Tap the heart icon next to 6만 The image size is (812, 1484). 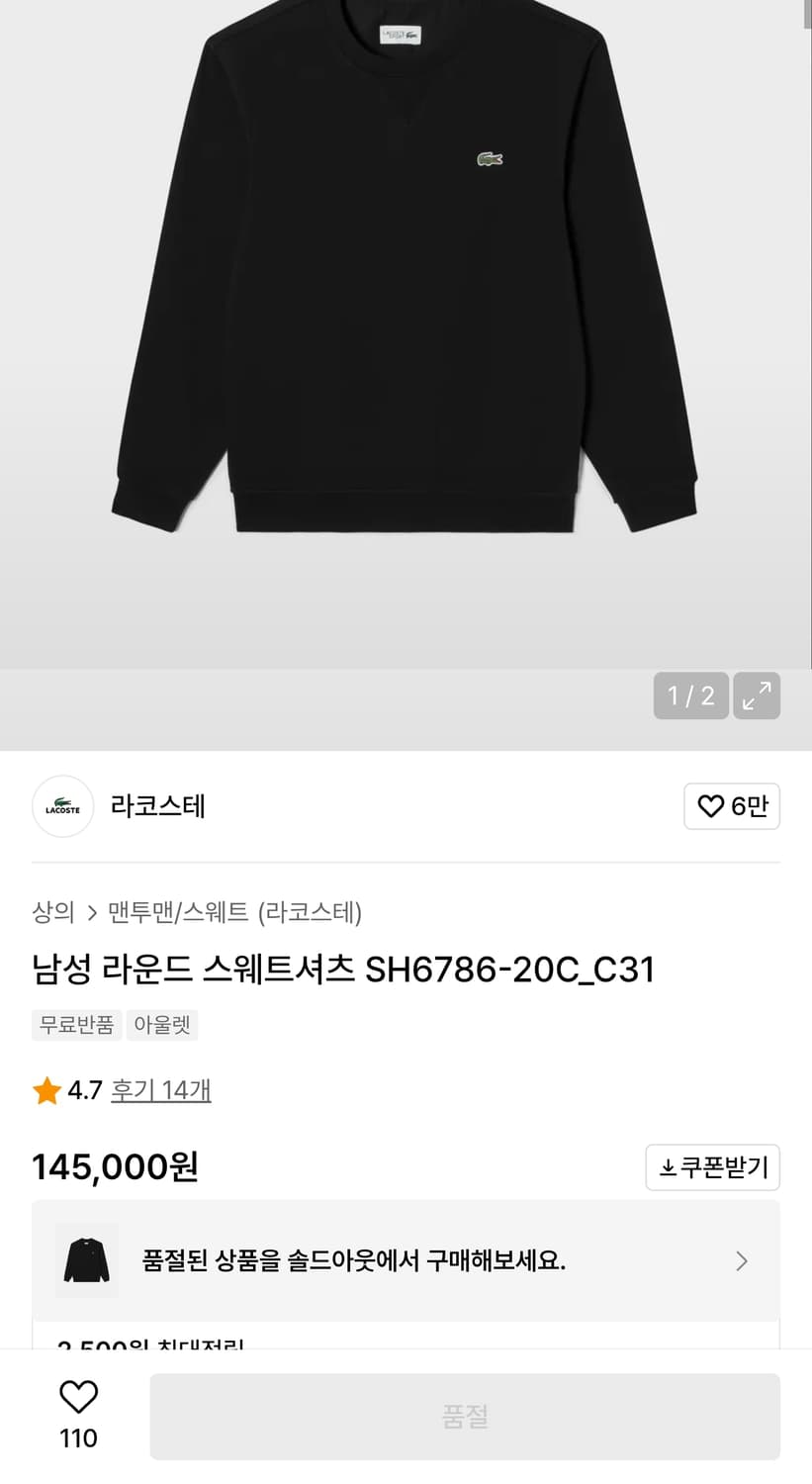(x=710, y=806)
